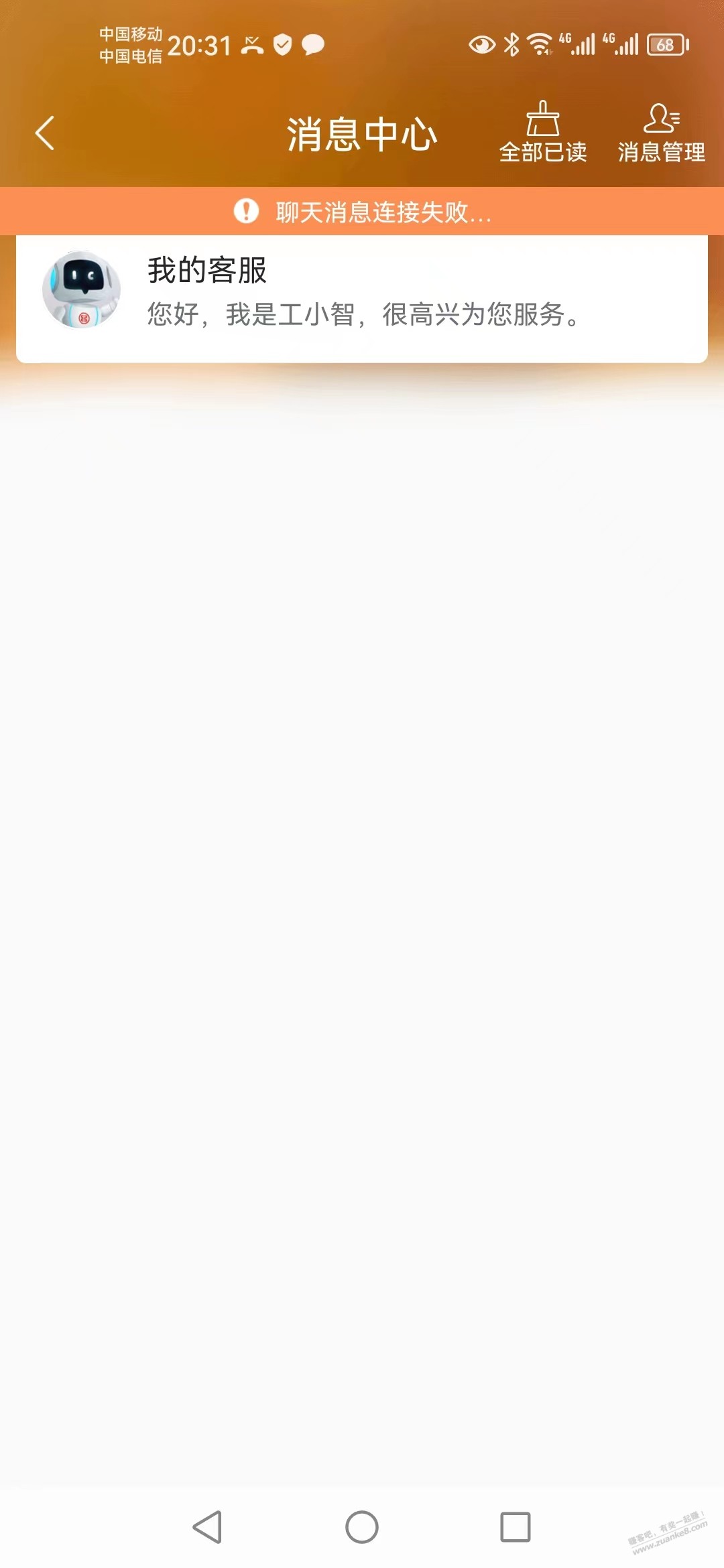This screenshot has width=724, height=1568.
Task: Go back from 消息中心
Action: pyautogui.click(x=44, y=133)
